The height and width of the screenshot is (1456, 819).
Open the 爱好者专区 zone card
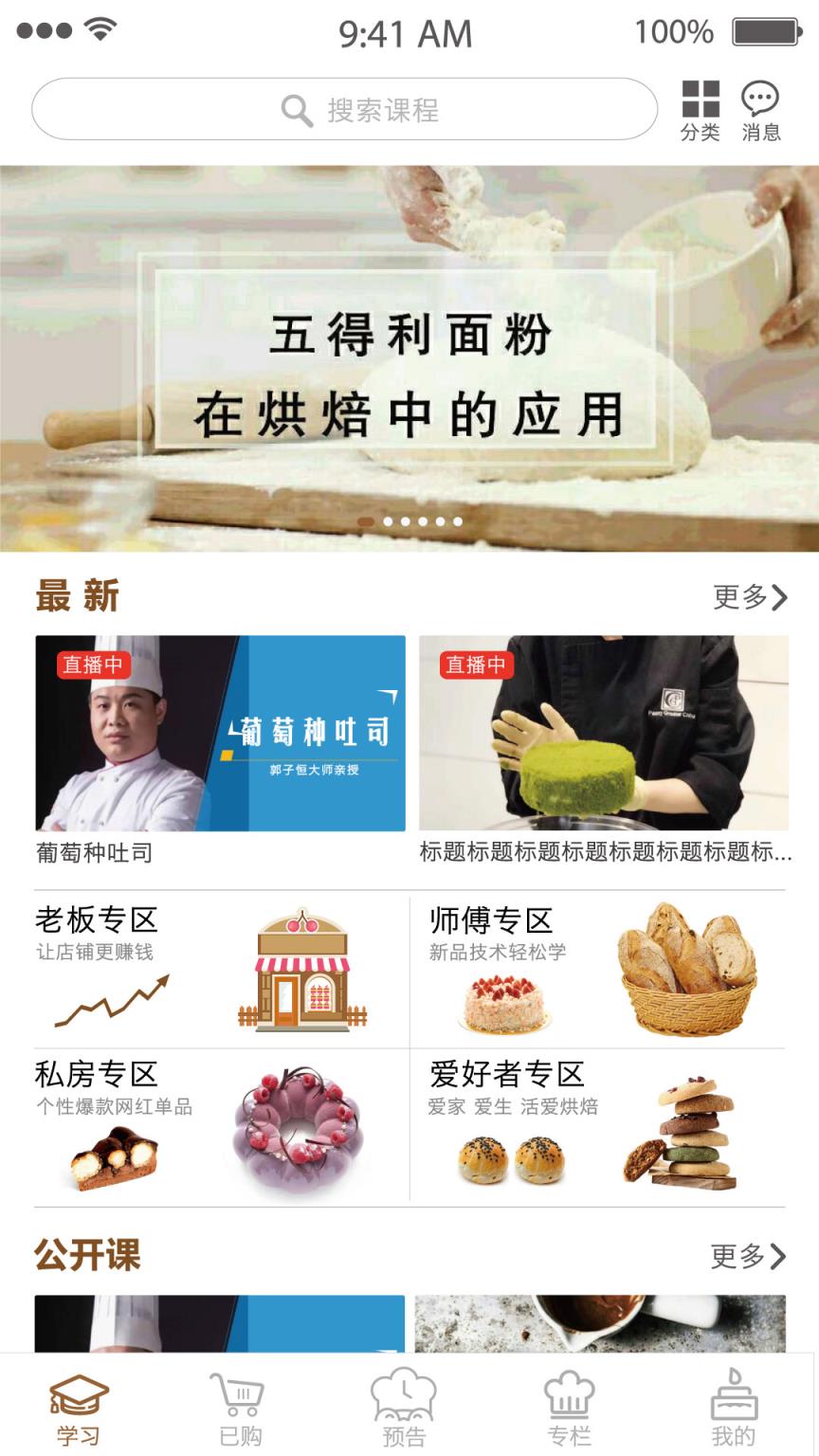[607, 1126]
